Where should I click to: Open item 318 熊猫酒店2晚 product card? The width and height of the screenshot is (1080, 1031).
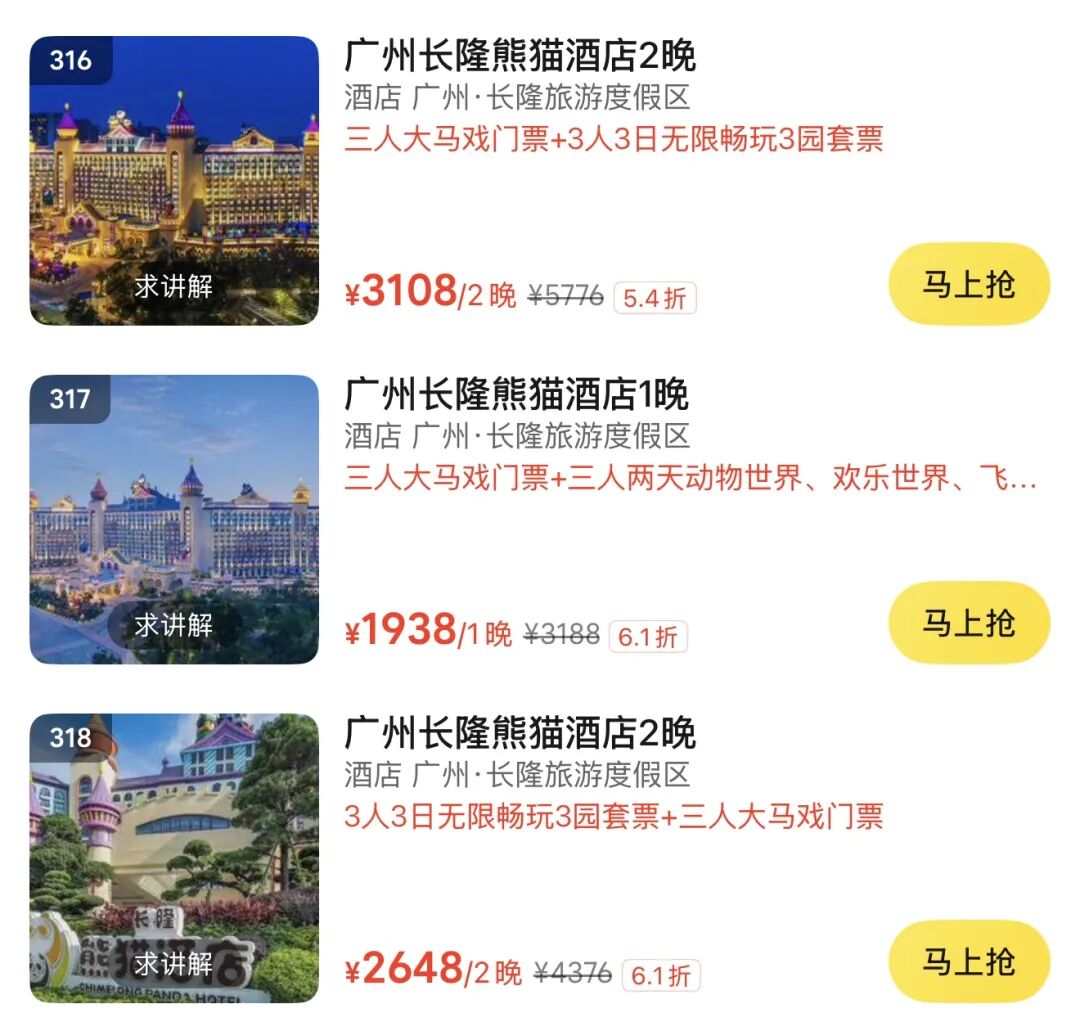(520, 734)
